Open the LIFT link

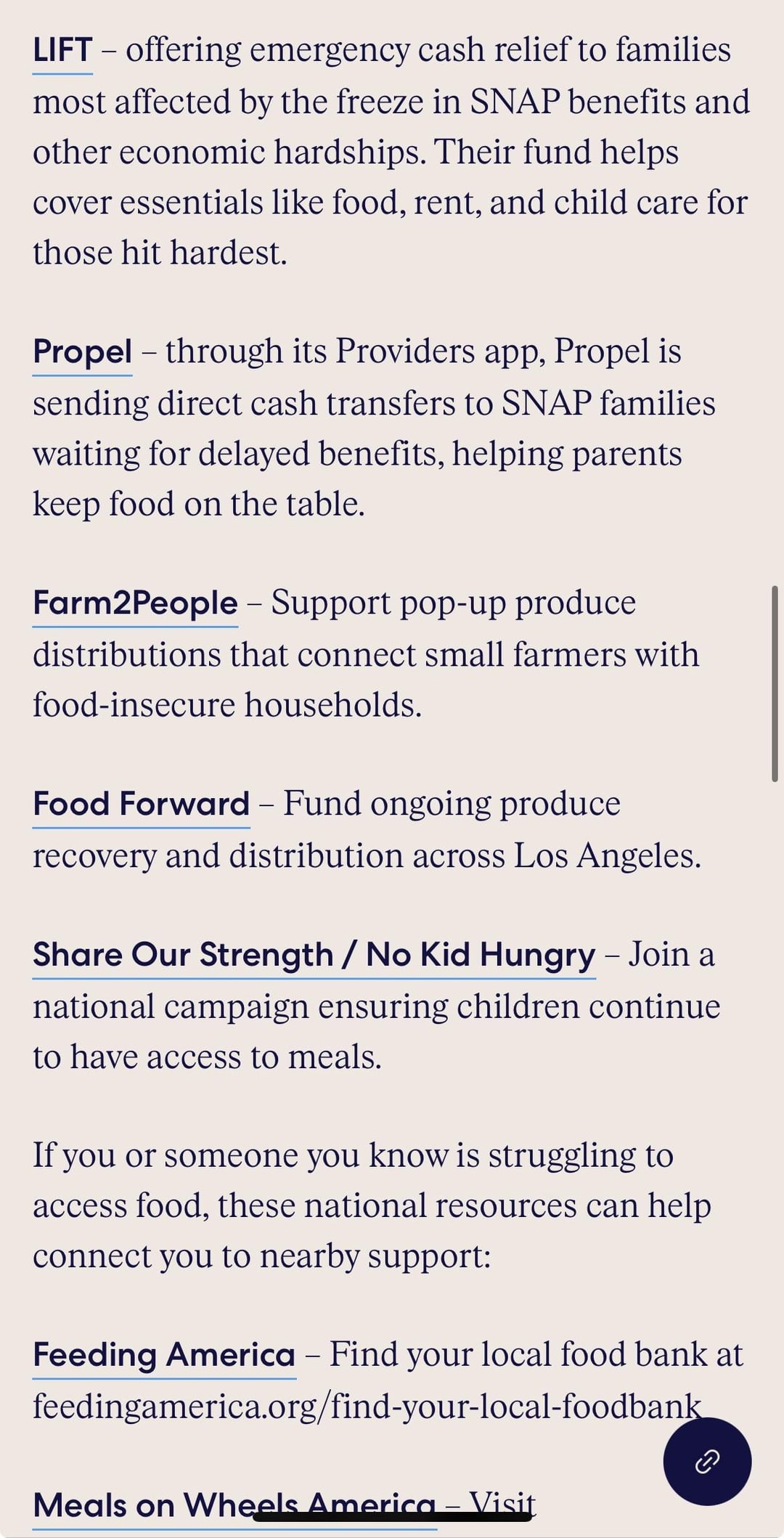point(62,51)
